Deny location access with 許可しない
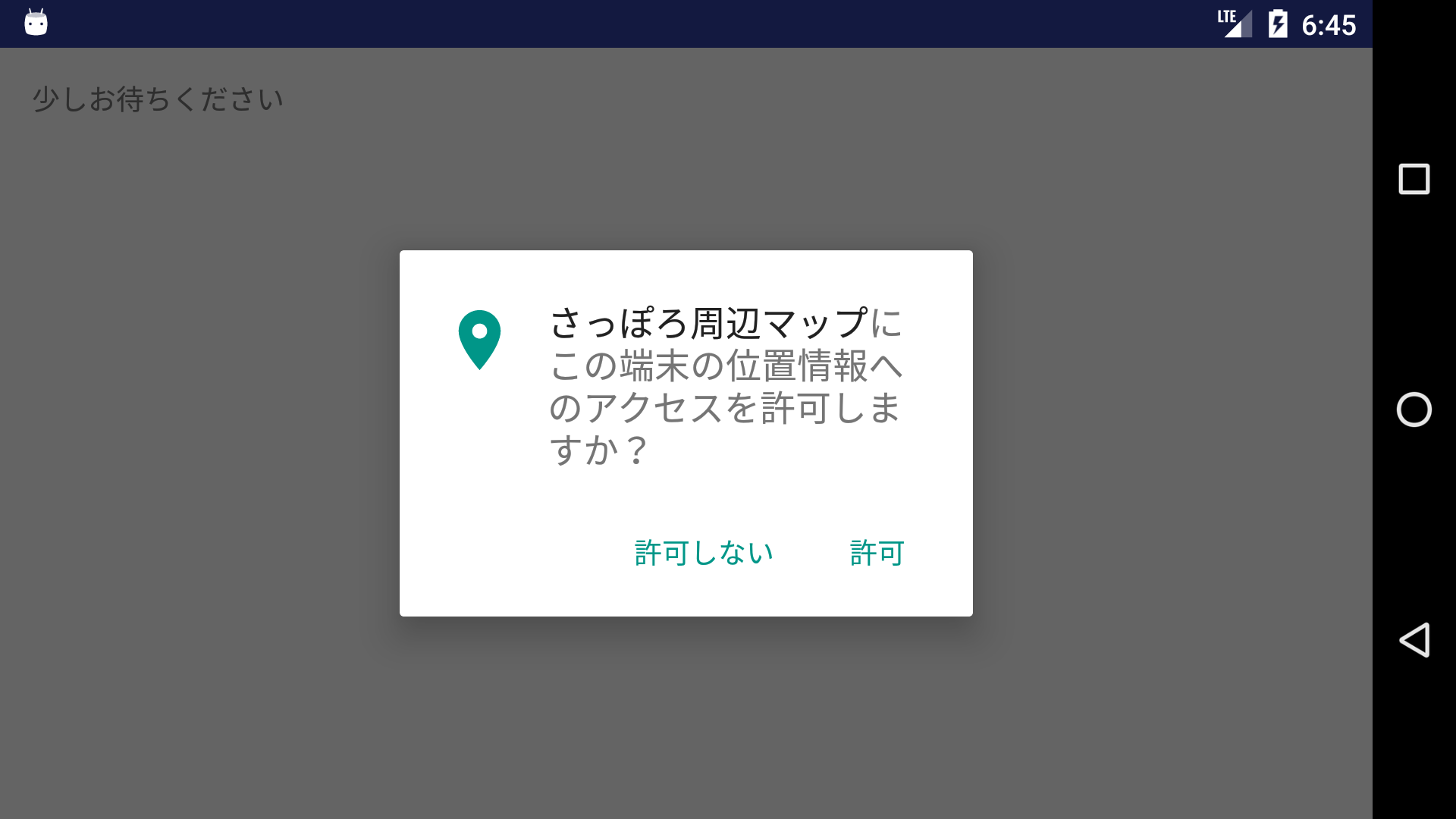The height and width of the screenshot is (819, 1456). [704, 553]
